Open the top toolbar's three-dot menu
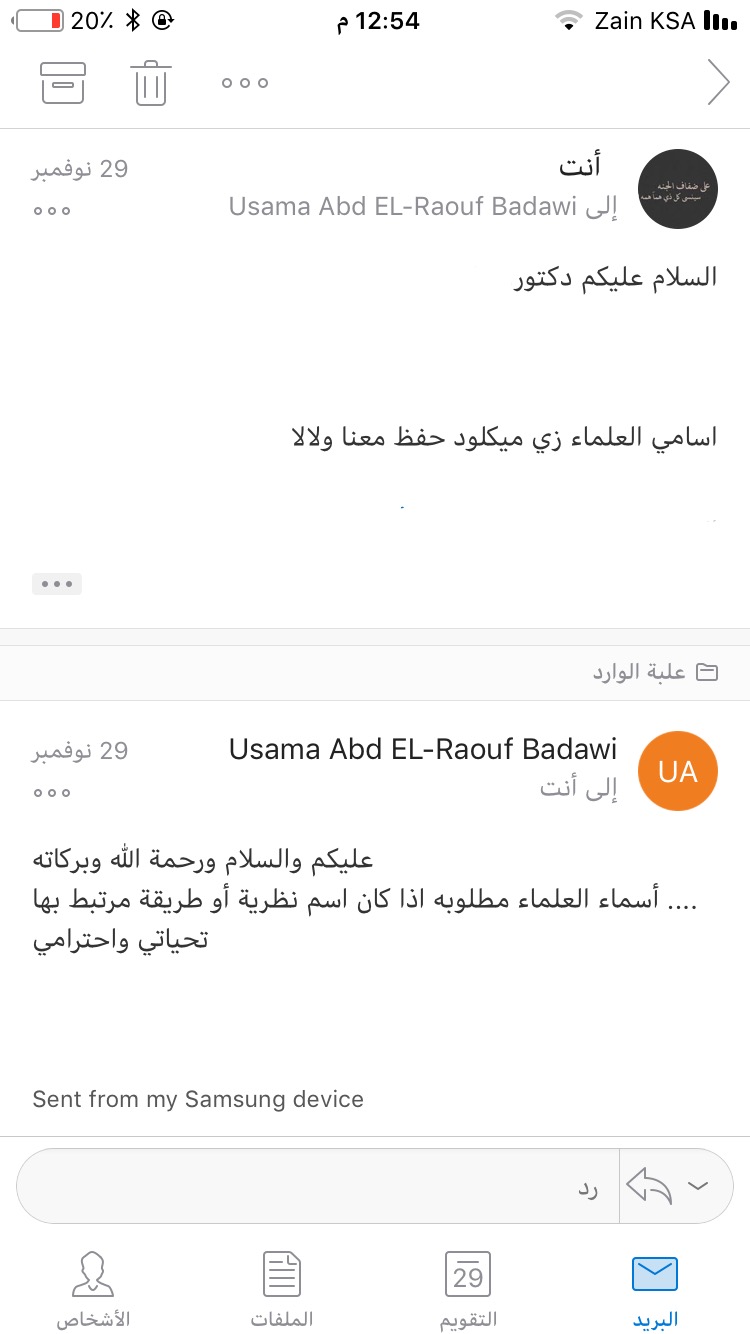This screenshot has height=1334, width=750. click(245, 83)
